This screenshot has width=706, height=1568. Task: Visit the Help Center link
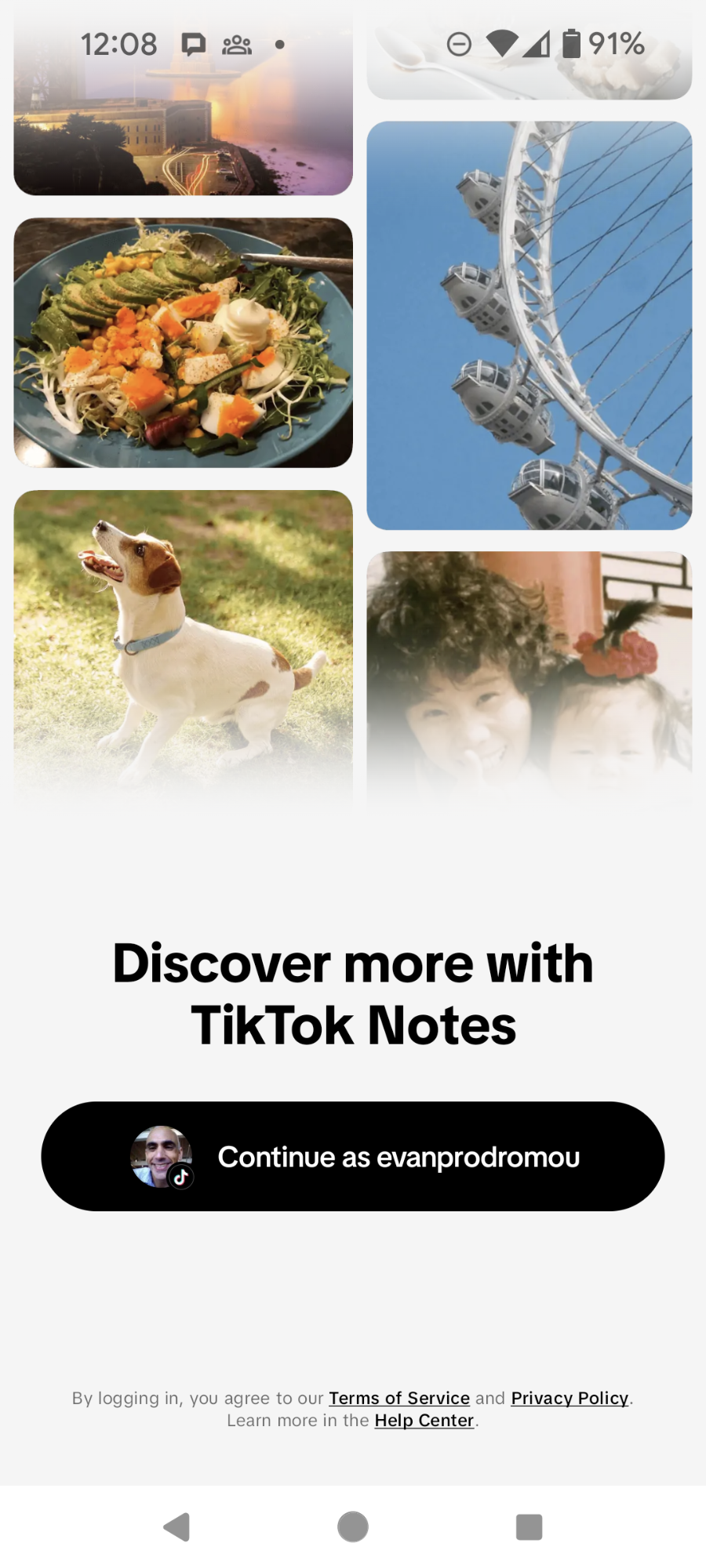click(424, 1420)
